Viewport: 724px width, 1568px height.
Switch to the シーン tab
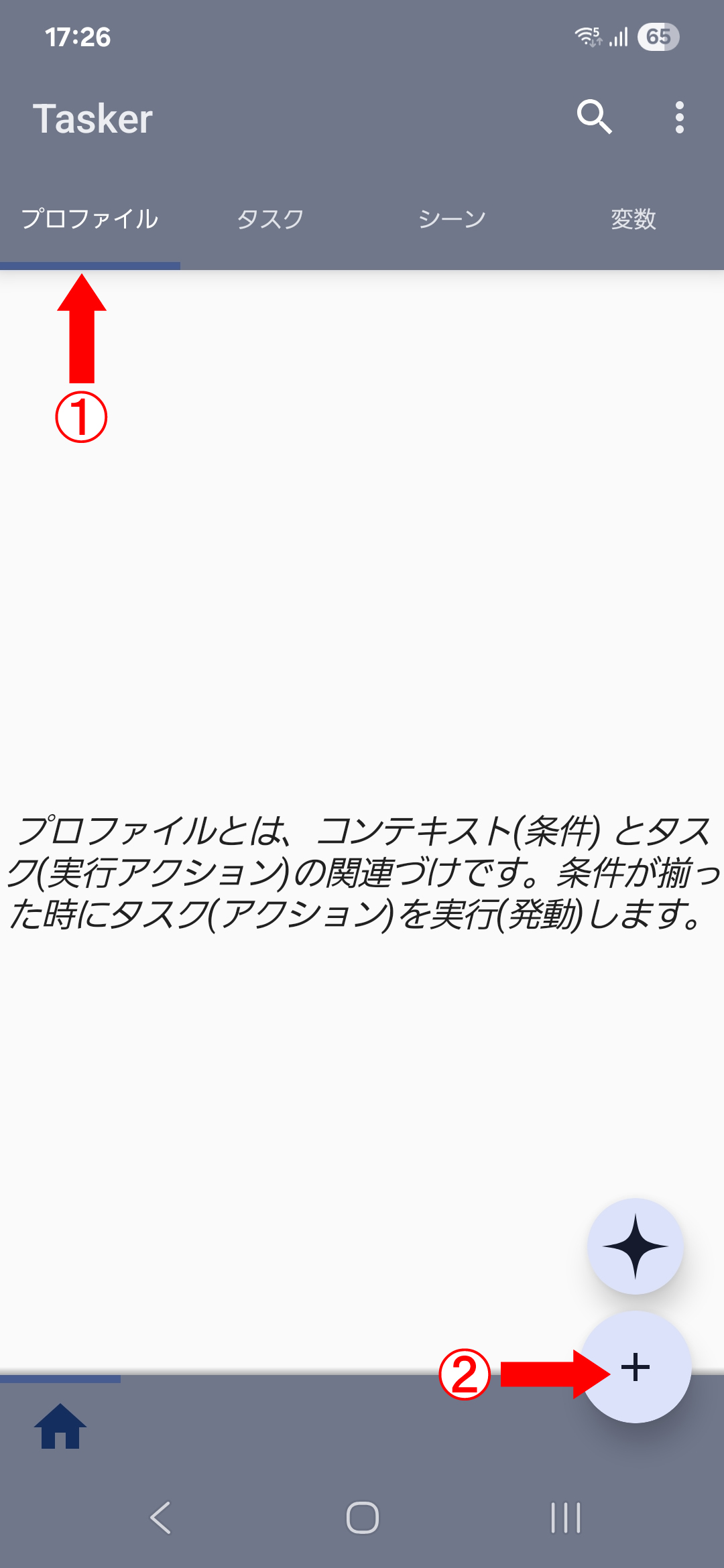pyautogui.click(x=452, y=219)
